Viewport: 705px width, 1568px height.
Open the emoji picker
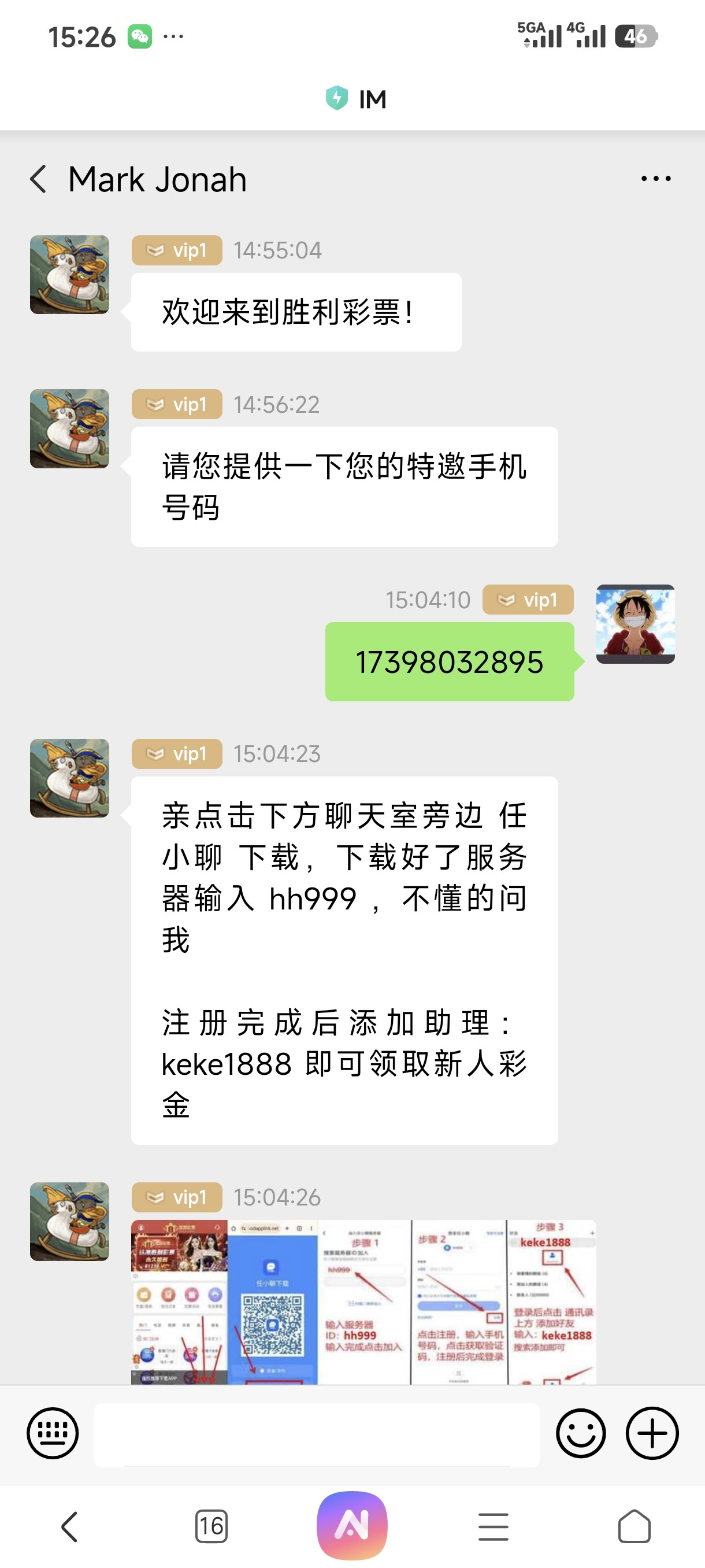click(x=580, y=1433)
